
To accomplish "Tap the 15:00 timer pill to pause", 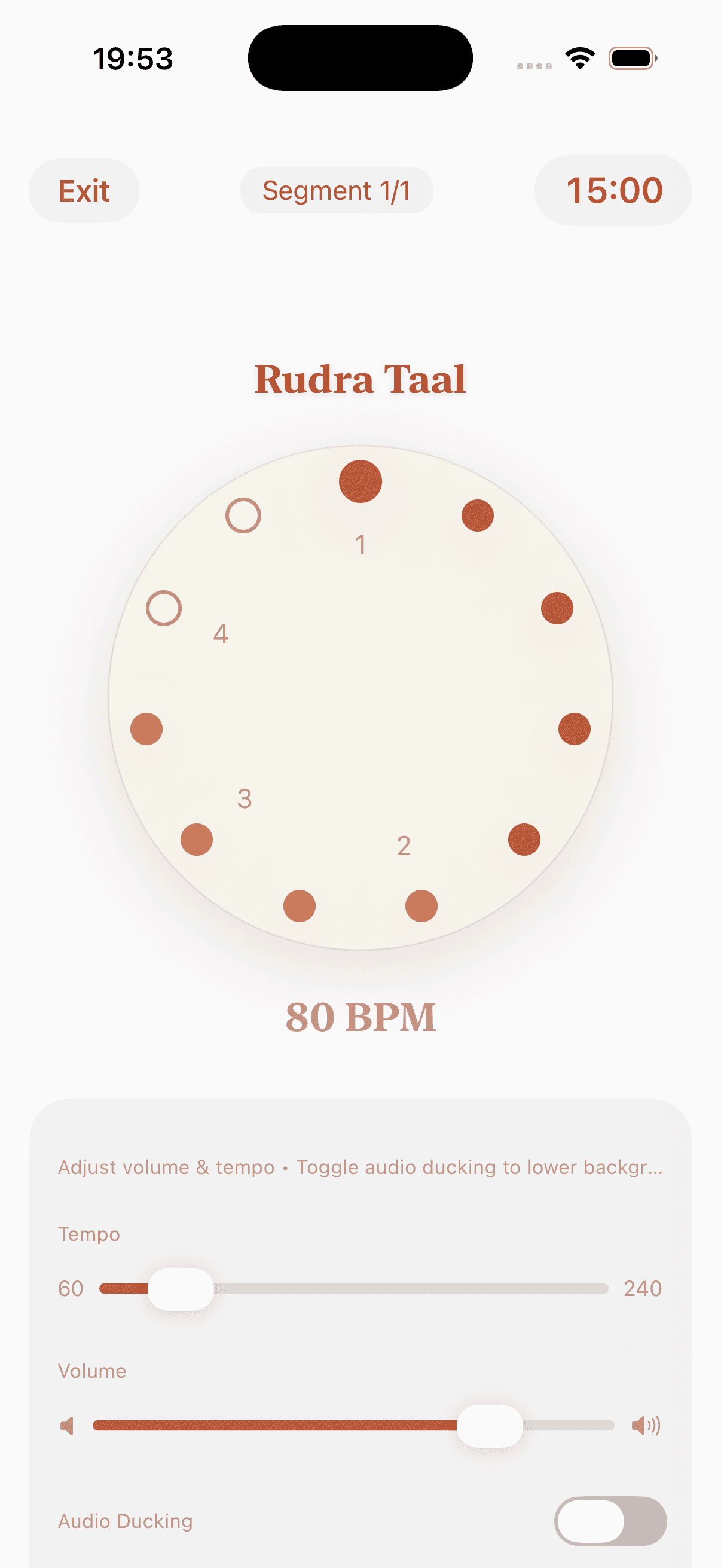I will tap(612, 190).
